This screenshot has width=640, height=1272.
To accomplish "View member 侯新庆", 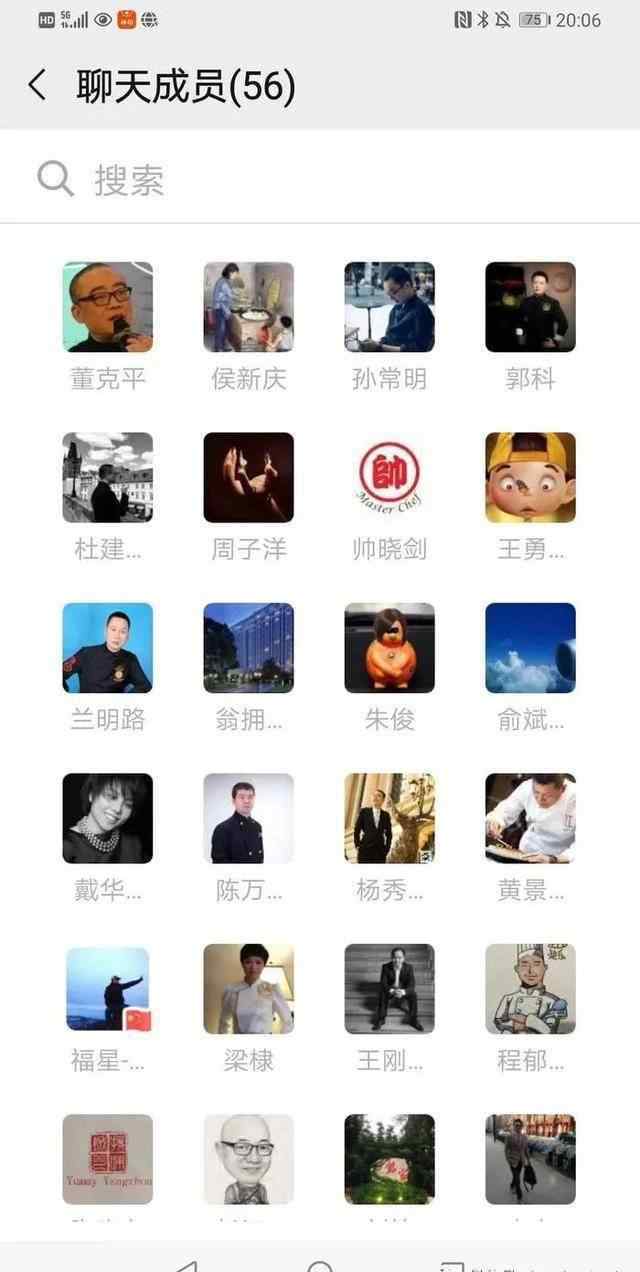I will (249, 307).
